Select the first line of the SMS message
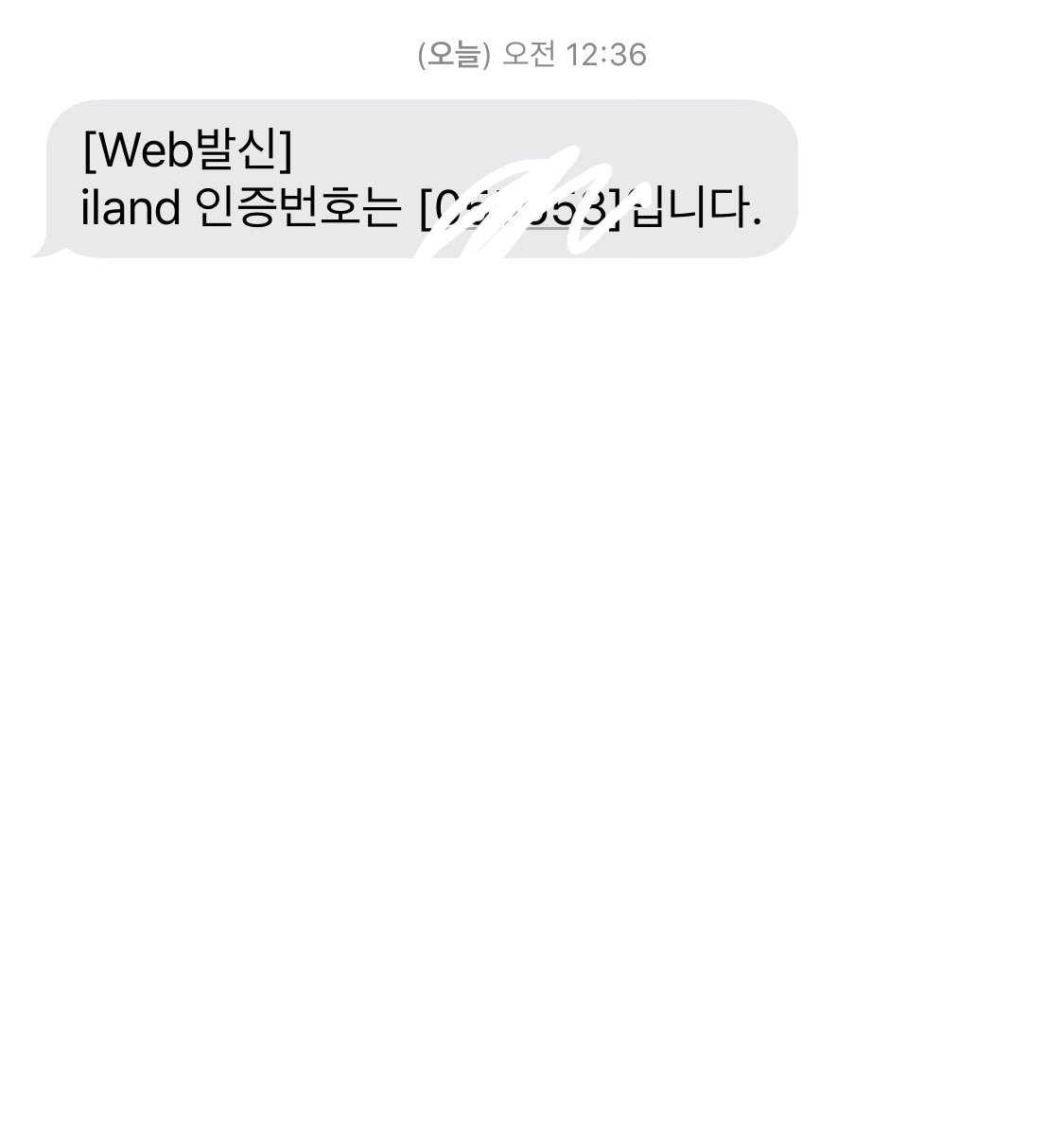 click(189, 151)
